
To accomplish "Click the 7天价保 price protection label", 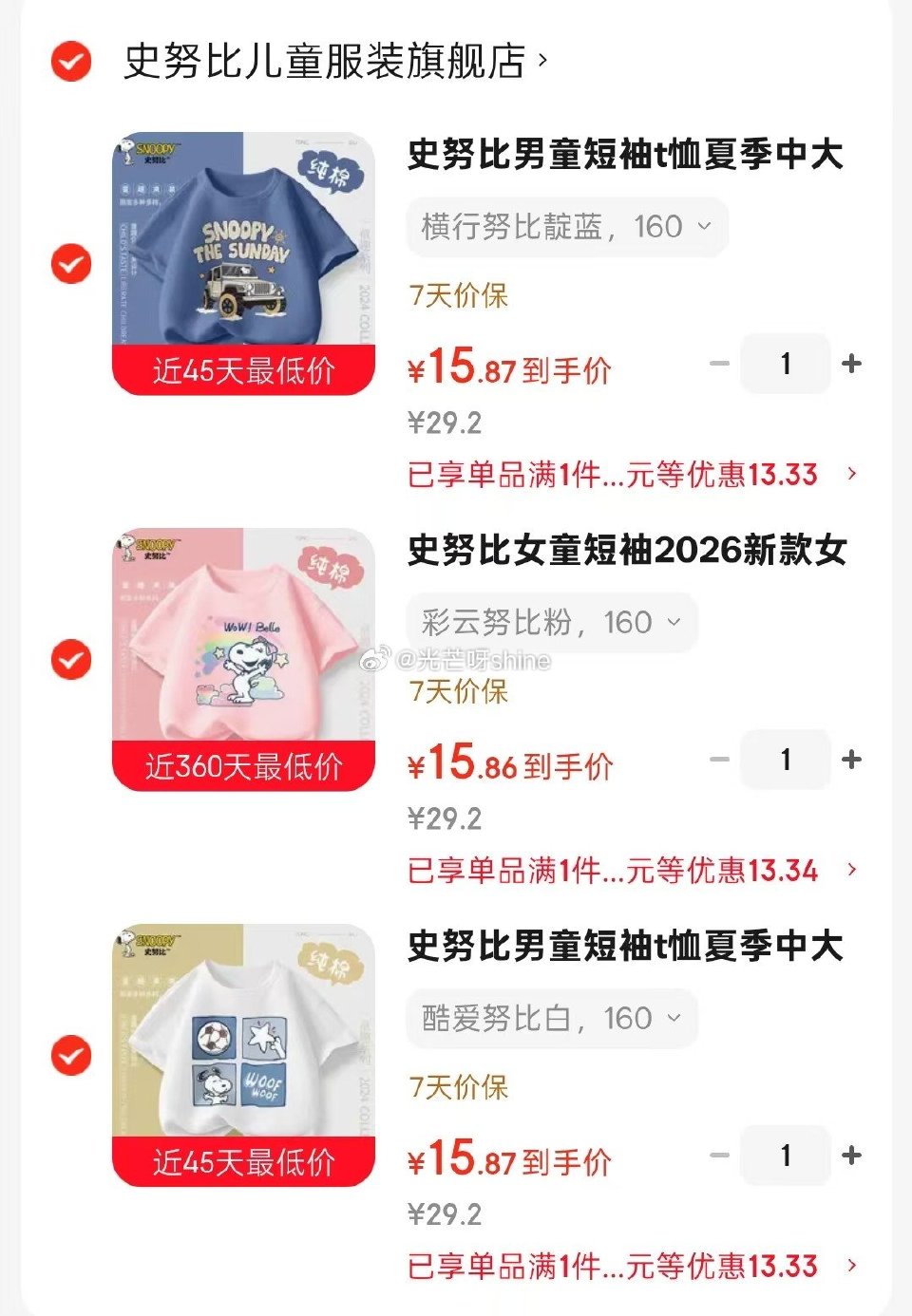I will [458, 297].
